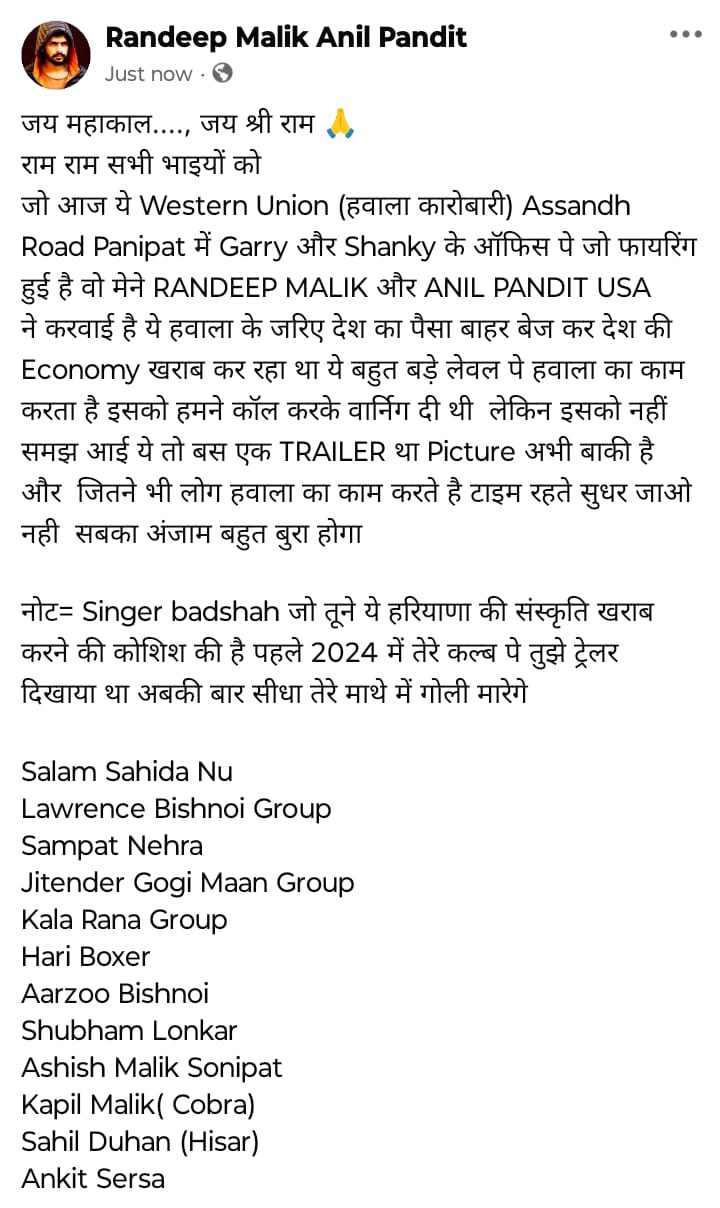Viewport: 720px width, 1208px height.
Task: Select the text Jitender Gogi Maan Group
Action: pos(188,883)
